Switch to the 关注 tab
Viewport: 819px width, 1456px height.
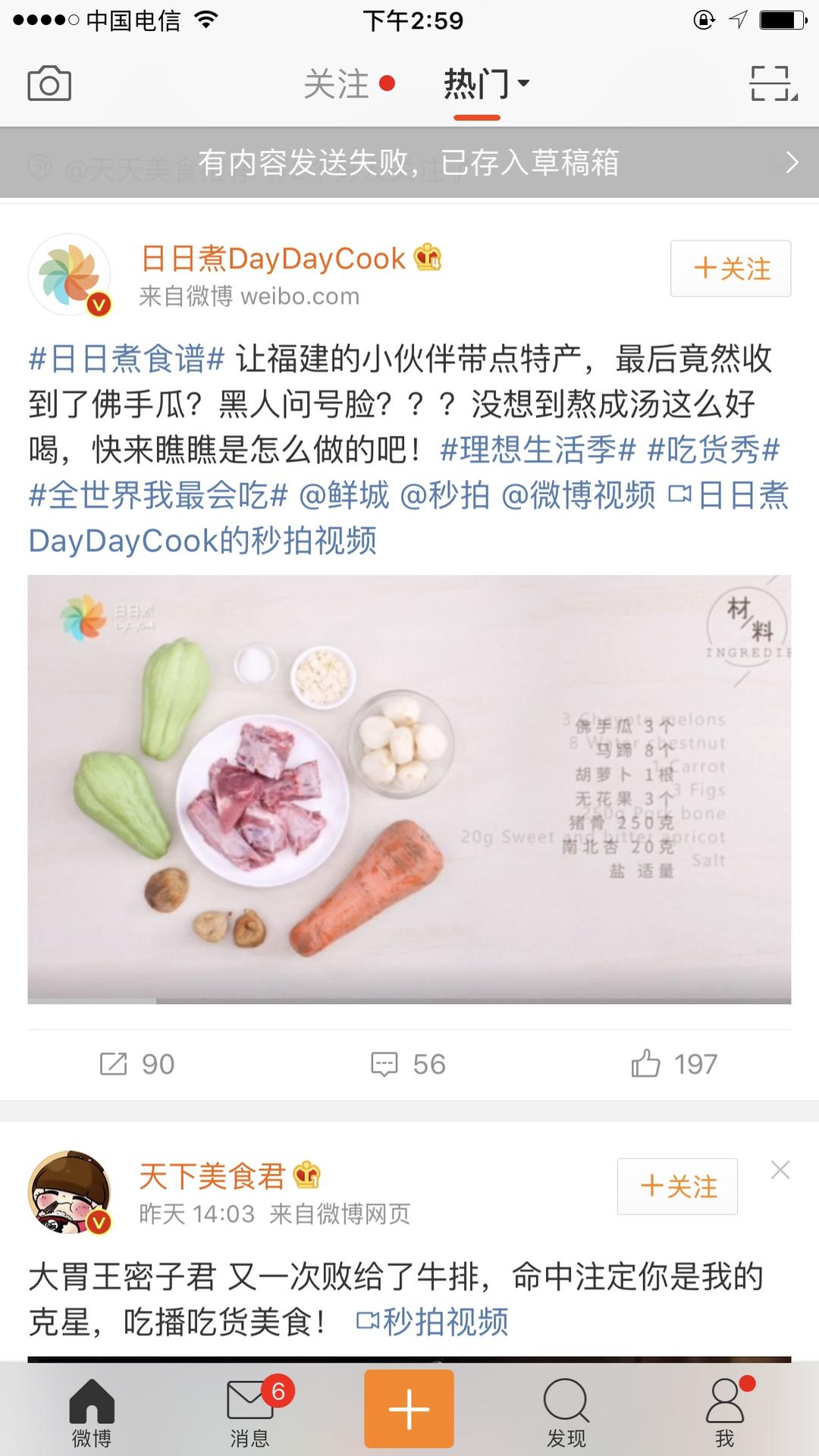pyautogui.click(x=337, y=83)
